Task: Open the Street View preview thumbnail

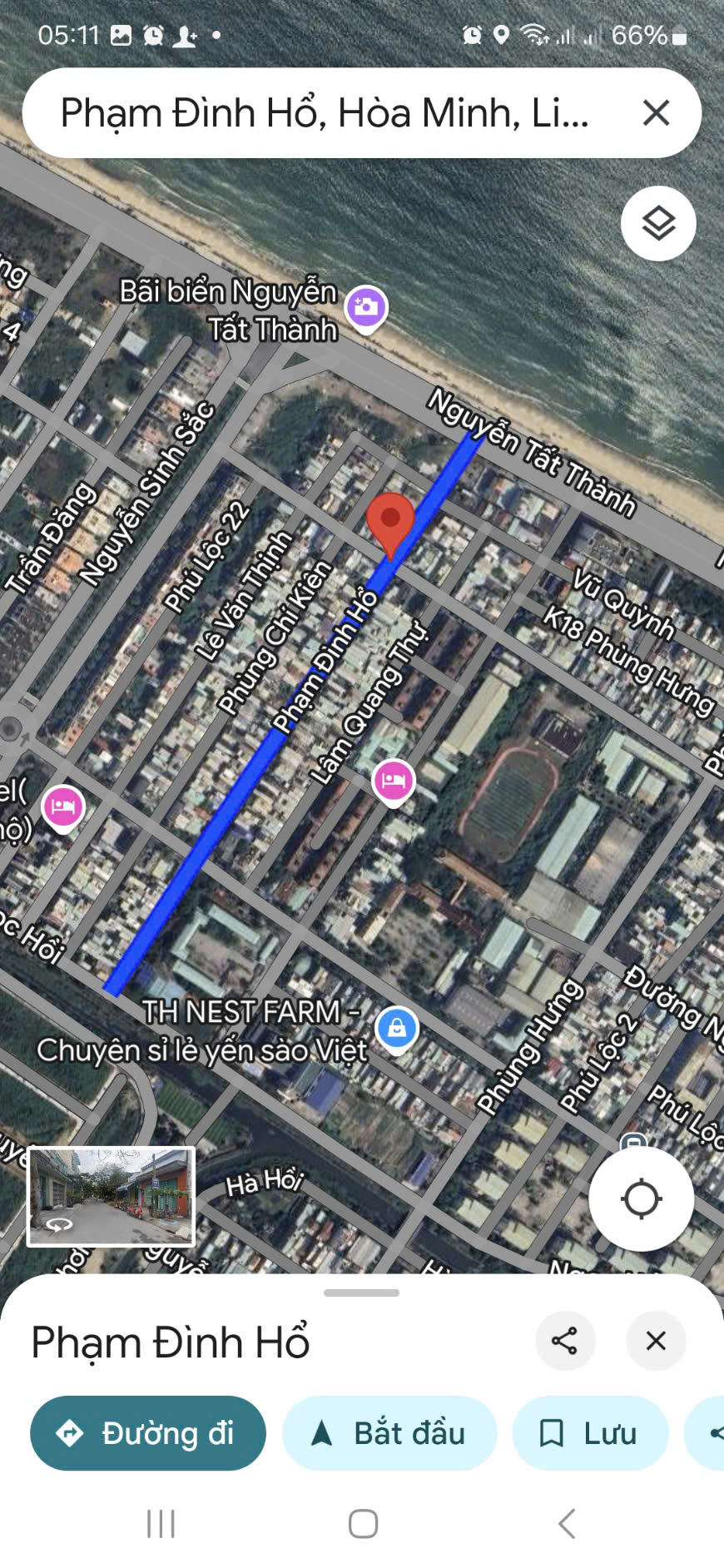Action: (x=112, y=1196)
